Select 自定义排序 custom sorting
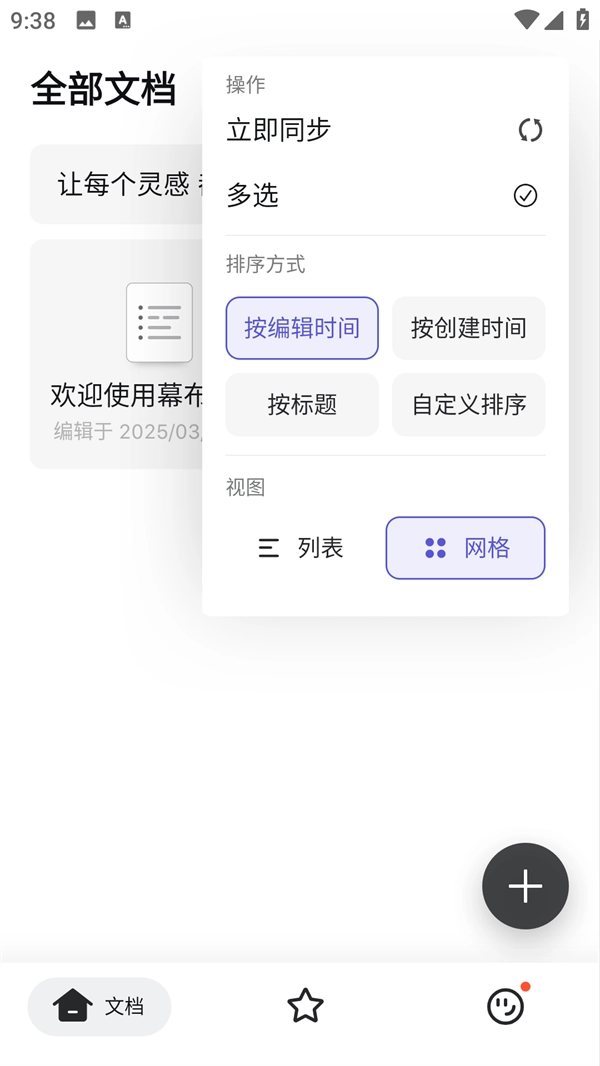600x1066 pixels. (468, 405)
